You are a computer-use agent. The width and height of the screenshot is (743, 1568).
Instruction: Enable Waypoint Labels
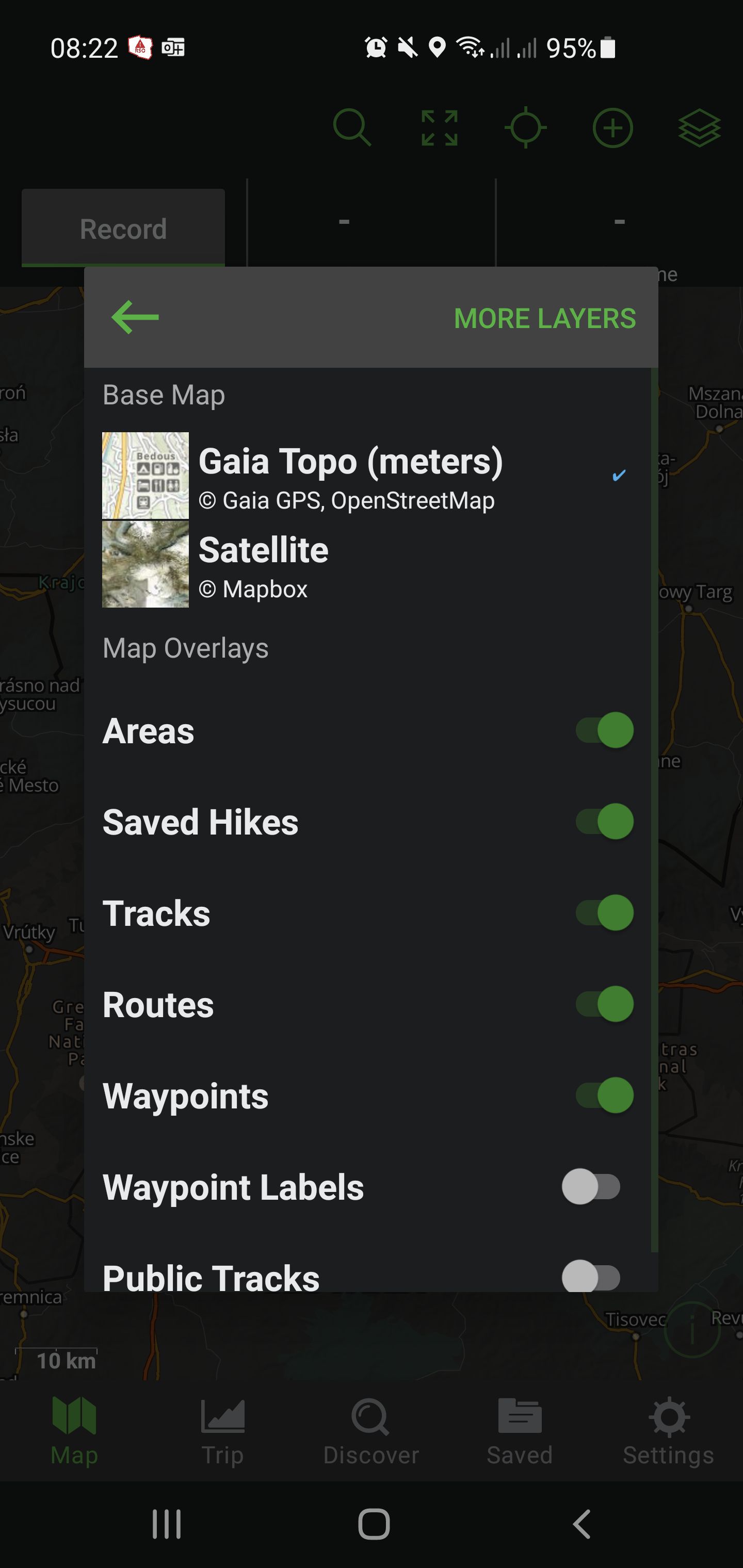[x=591, y=1186]
